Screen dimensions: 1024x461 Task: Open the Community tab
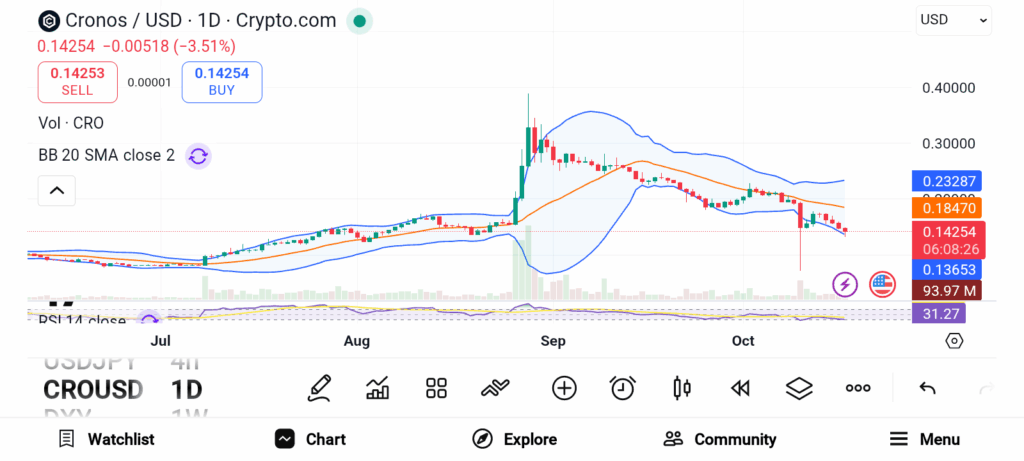coord(720,439)
